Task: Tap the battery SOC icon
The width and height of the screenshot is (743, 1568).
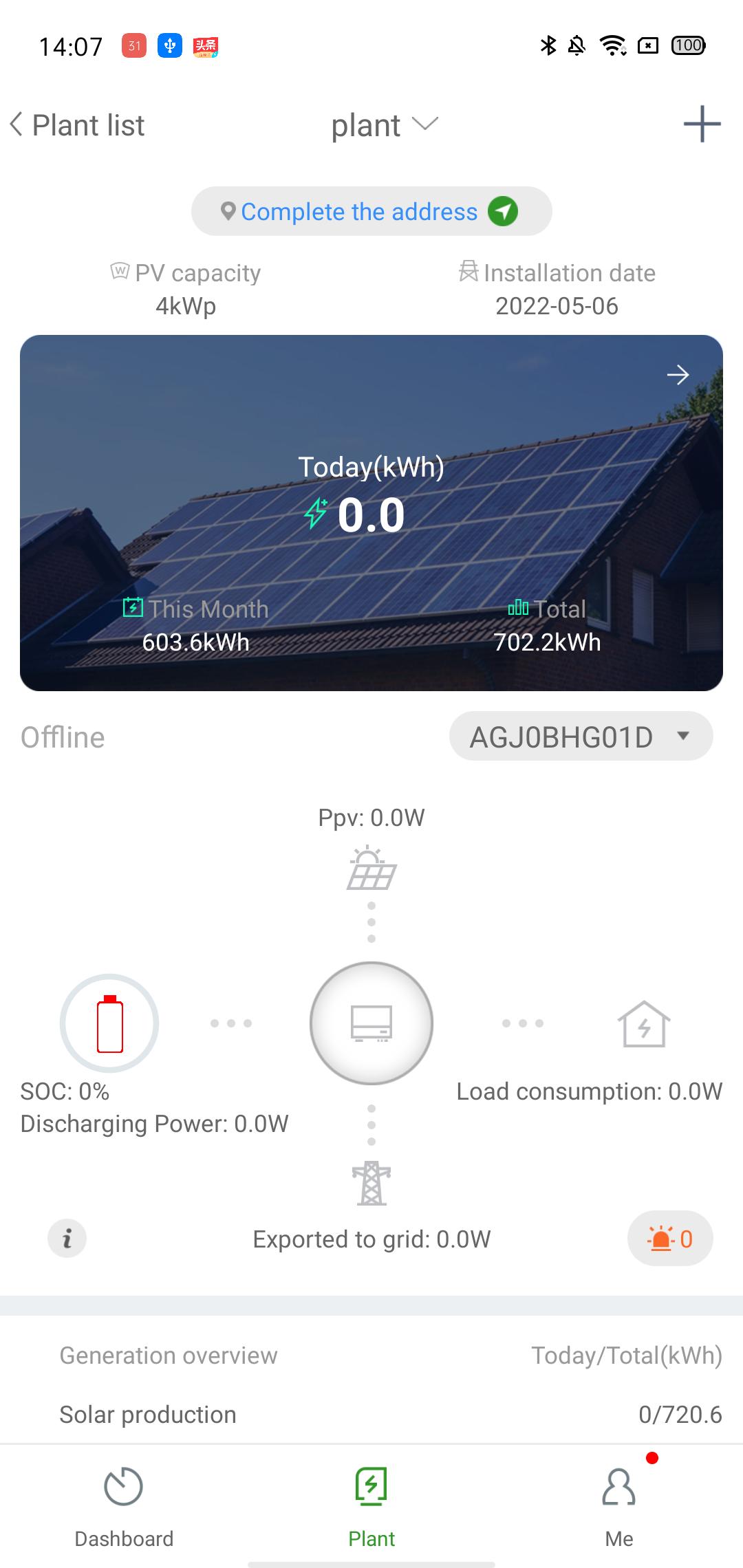Action: (109, 1023)
